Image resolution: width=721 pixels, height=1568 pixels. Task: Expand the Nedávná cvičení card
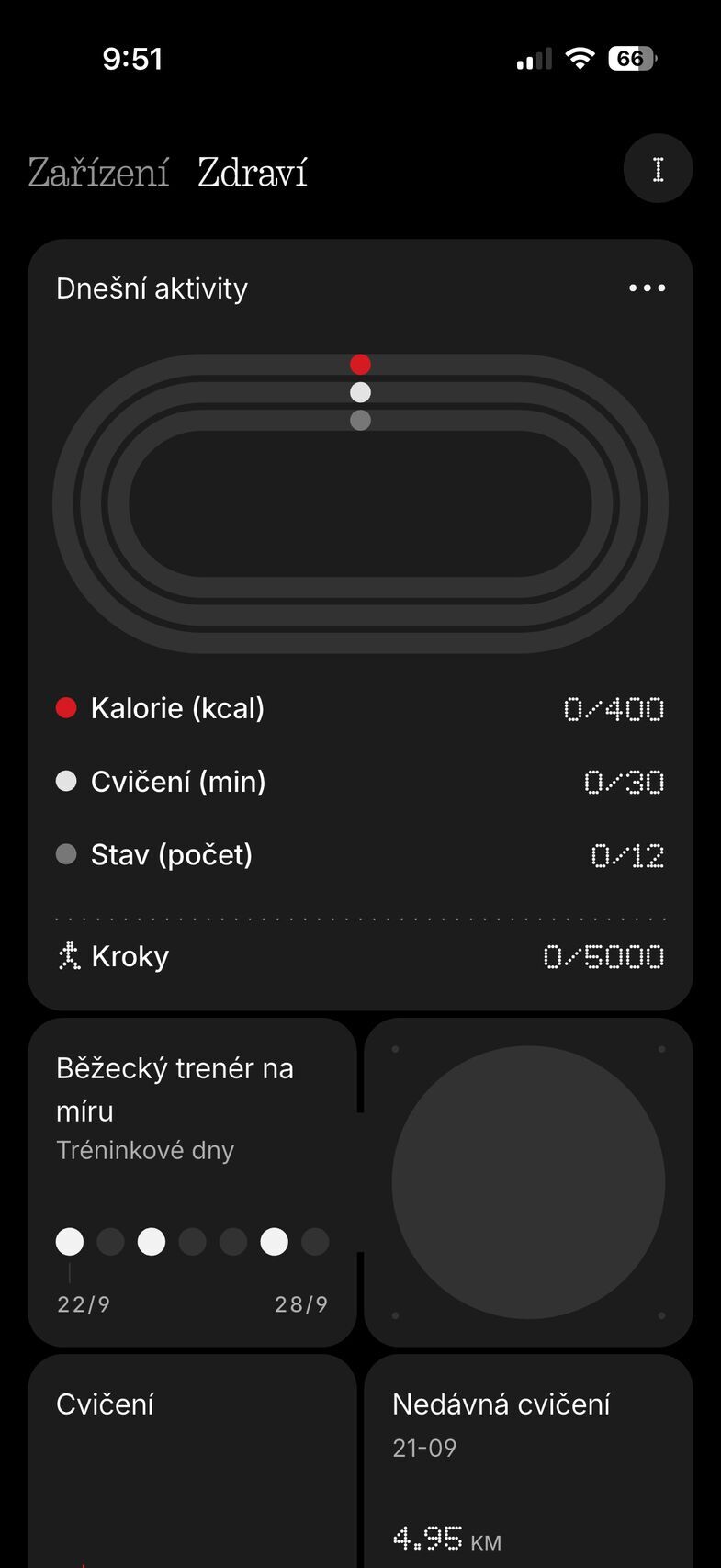(x=528, y=1433)
